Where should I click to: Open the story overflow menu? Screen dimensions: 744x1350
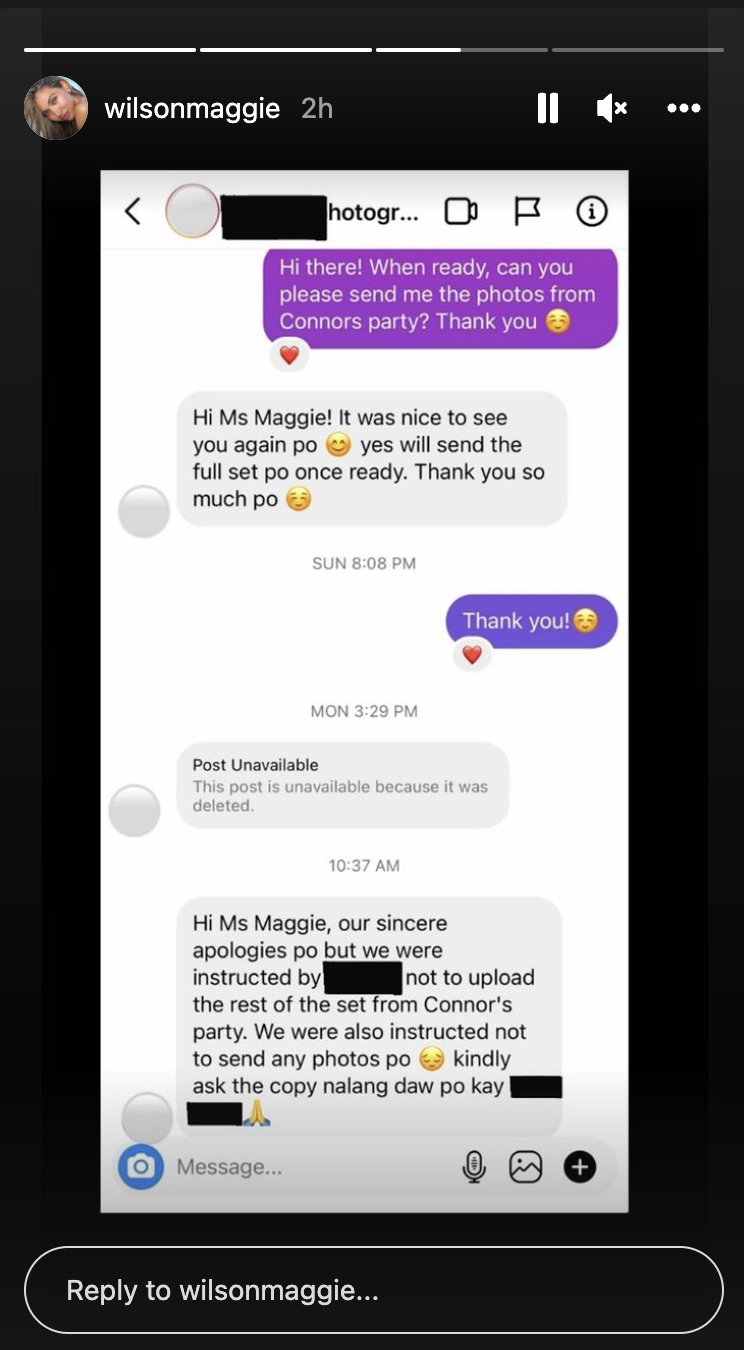click(684, 108)
